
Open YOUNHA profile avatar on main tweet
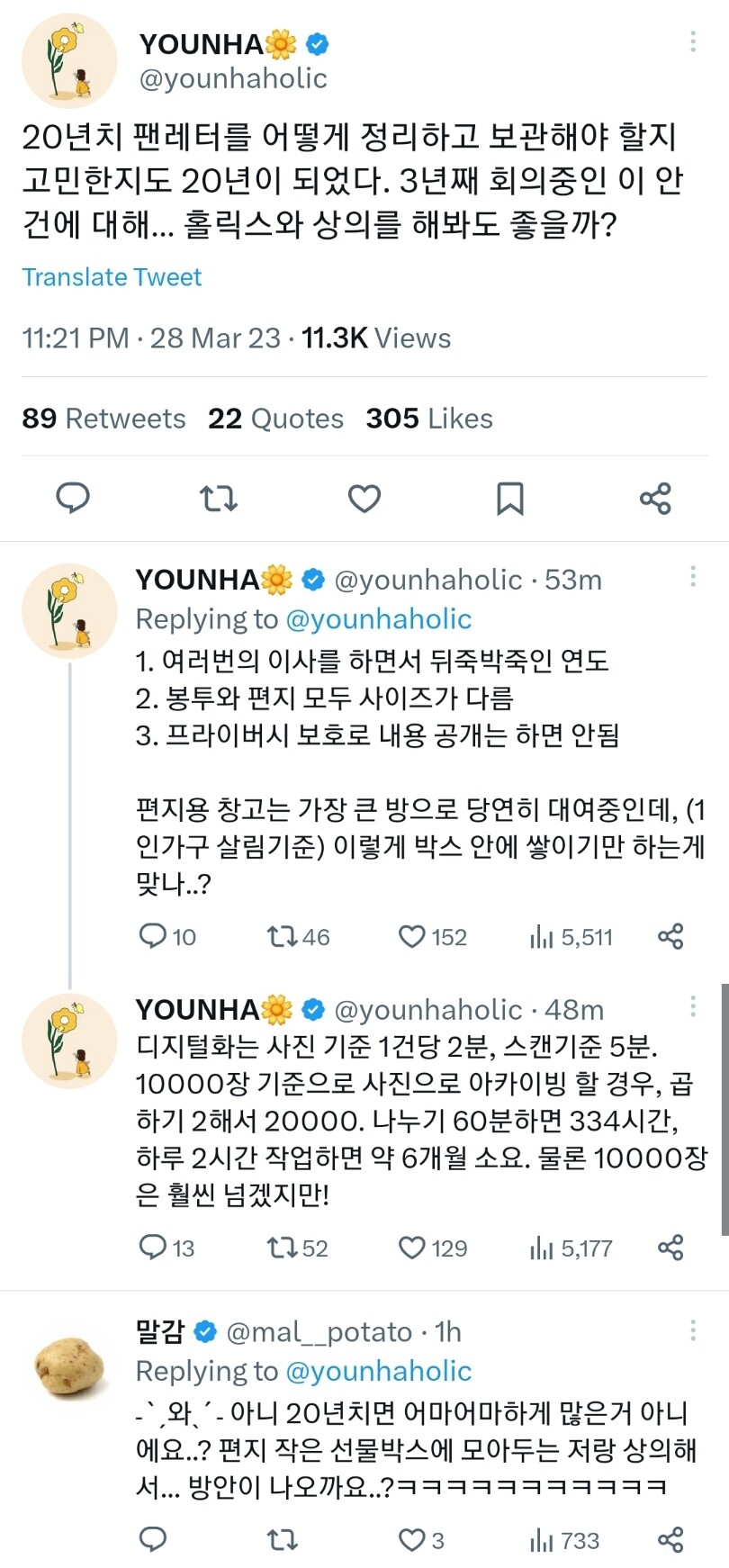(x=69, y=61)
